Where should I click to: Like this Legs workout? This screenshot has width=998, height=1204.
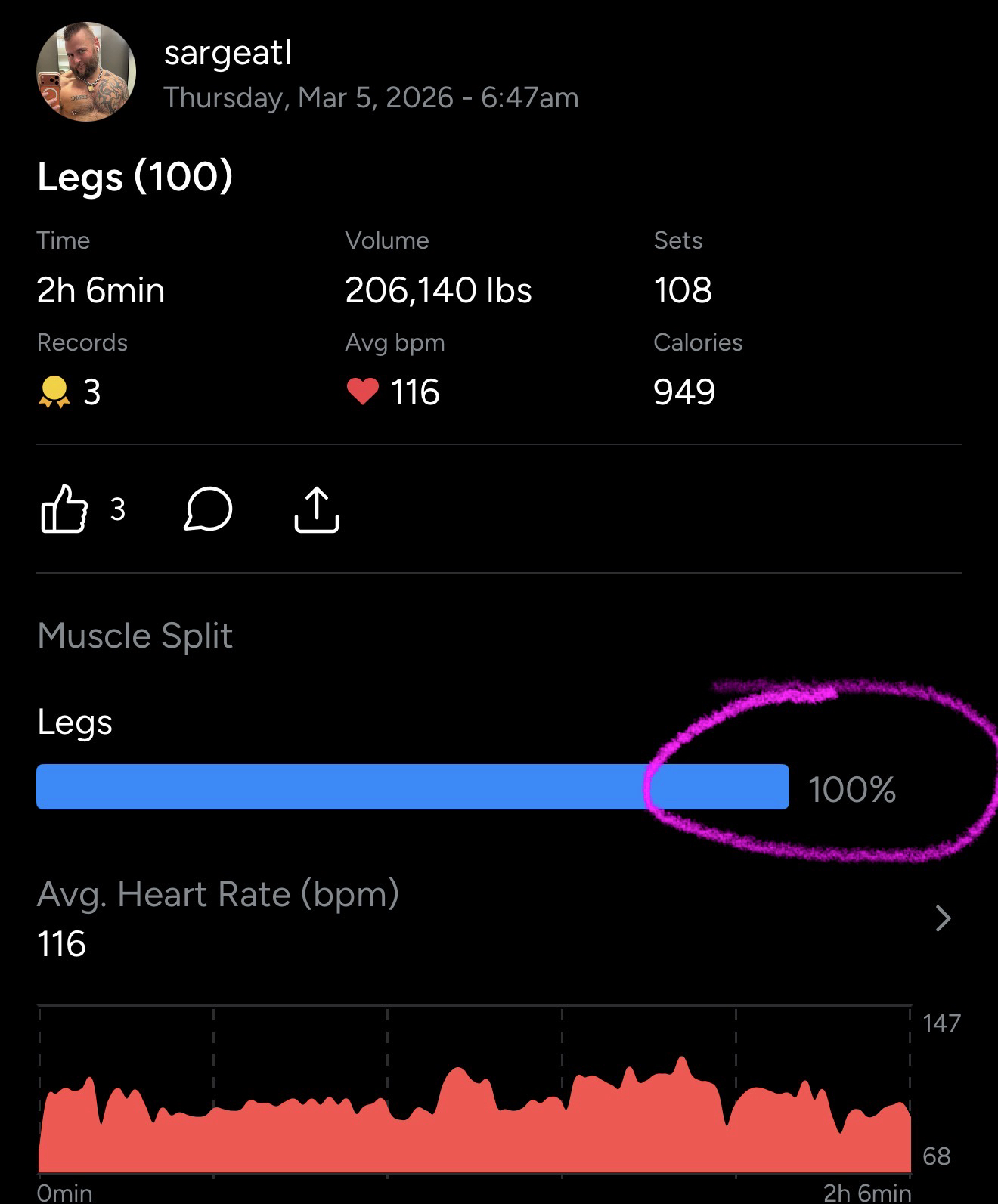point(64,509)
